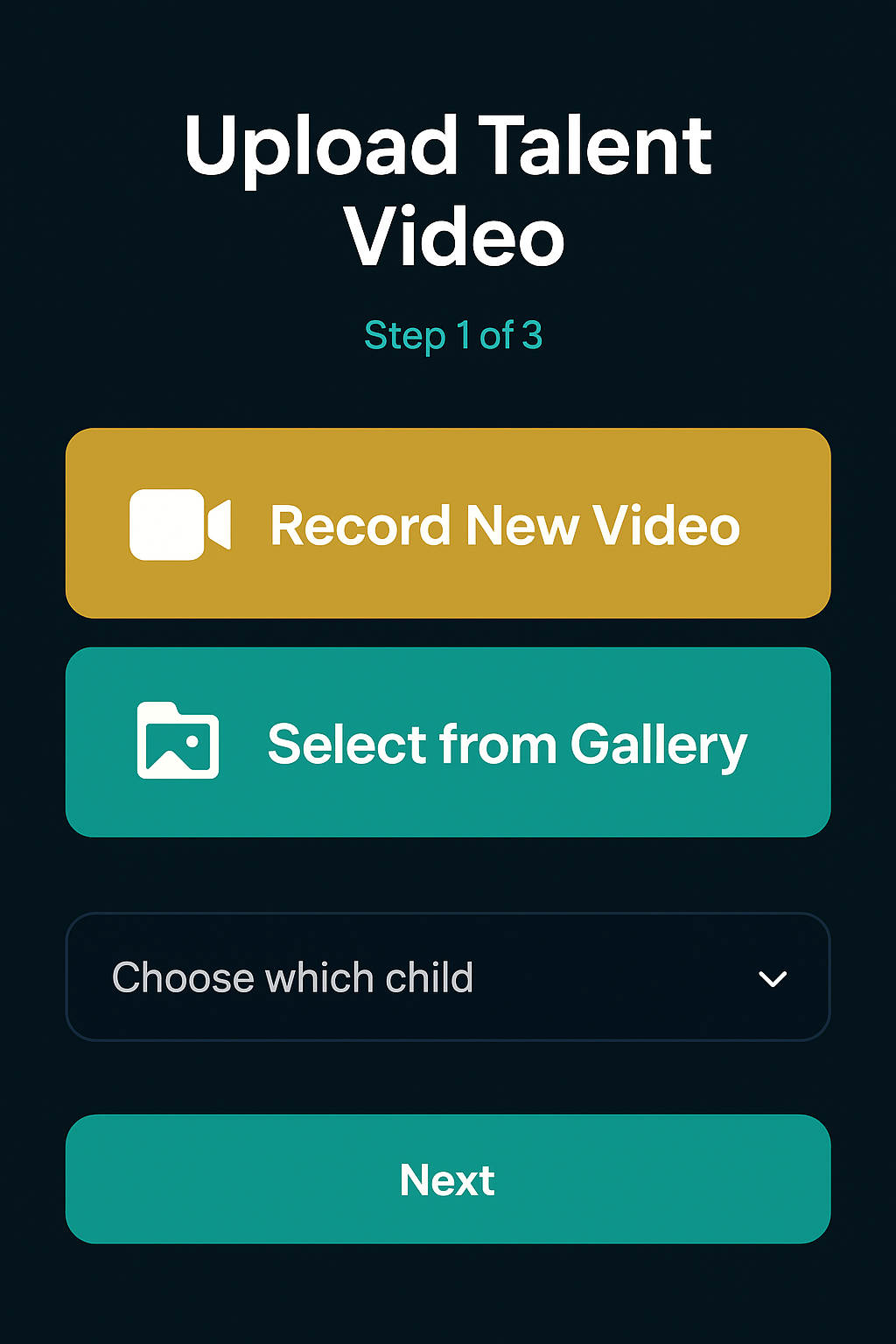Select the camera icon on Record New Video

tap(179, 525)
